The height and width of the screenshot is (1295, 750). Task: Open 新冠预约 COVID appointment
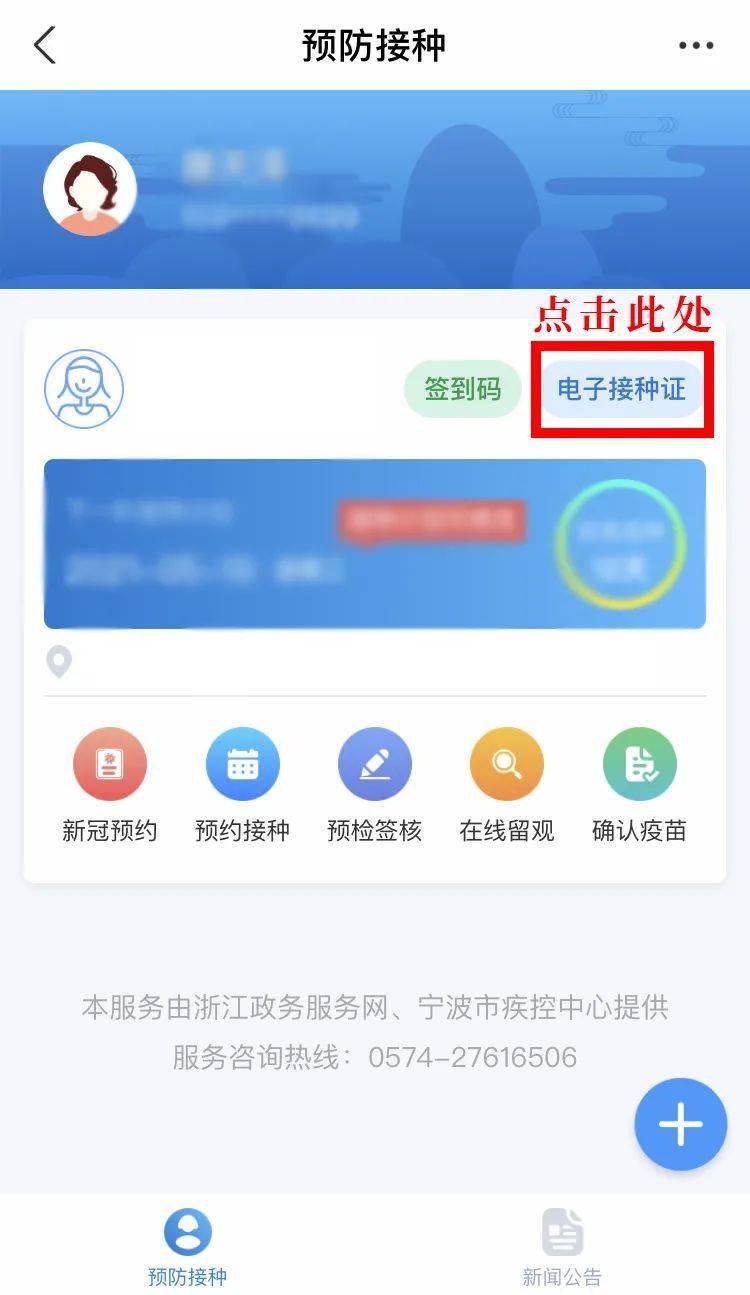pyautogui.click(x=110, y=785)
